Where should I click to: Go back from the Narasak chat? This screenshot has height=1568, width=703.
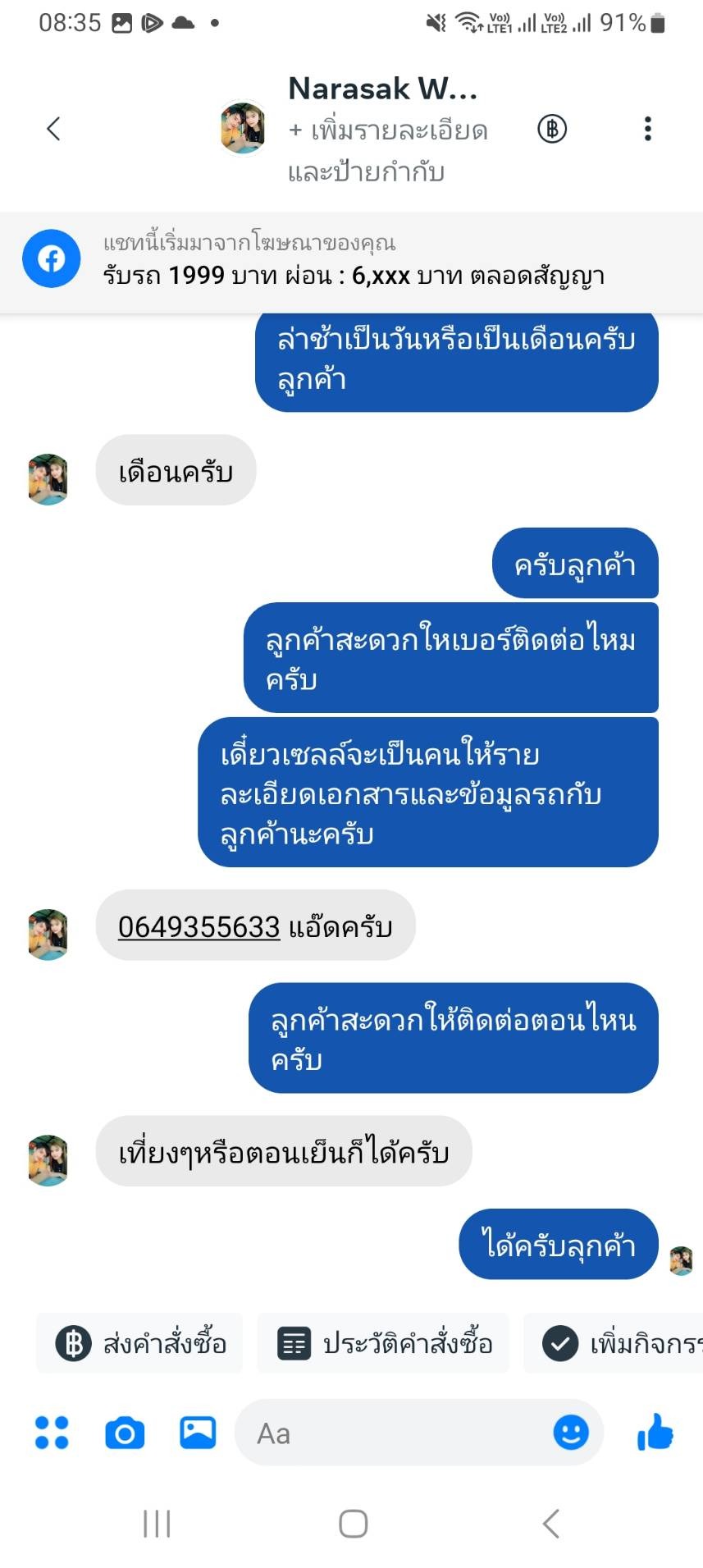[x=54, y=129]
